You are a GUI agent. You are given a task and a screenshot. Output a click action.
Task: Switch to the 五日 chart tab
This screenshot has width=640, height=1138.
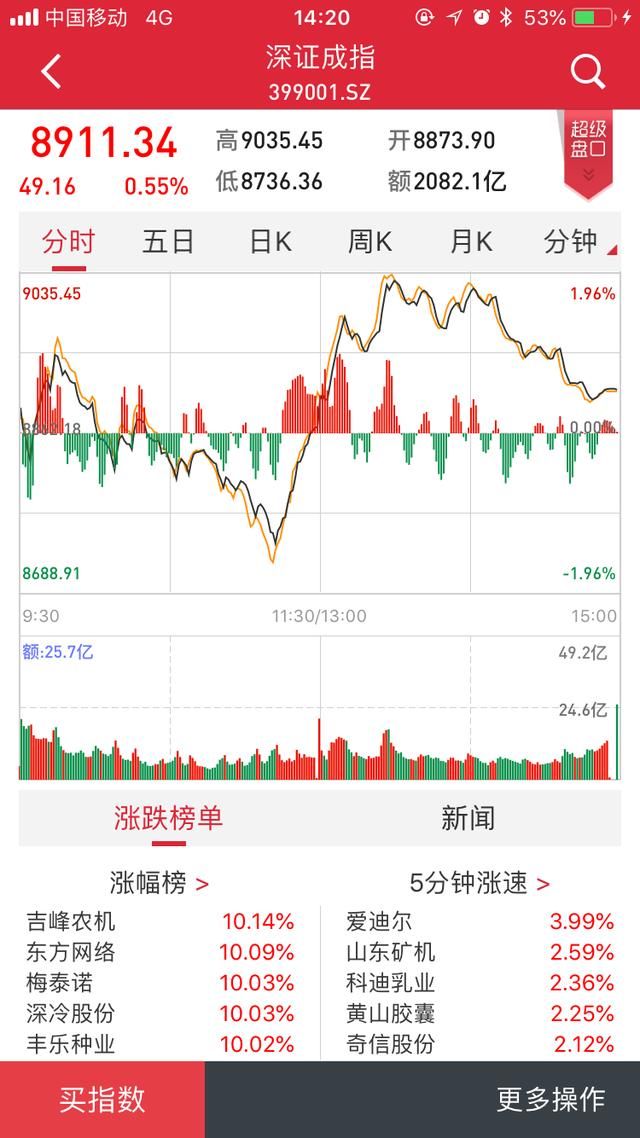tap(168, 242)
